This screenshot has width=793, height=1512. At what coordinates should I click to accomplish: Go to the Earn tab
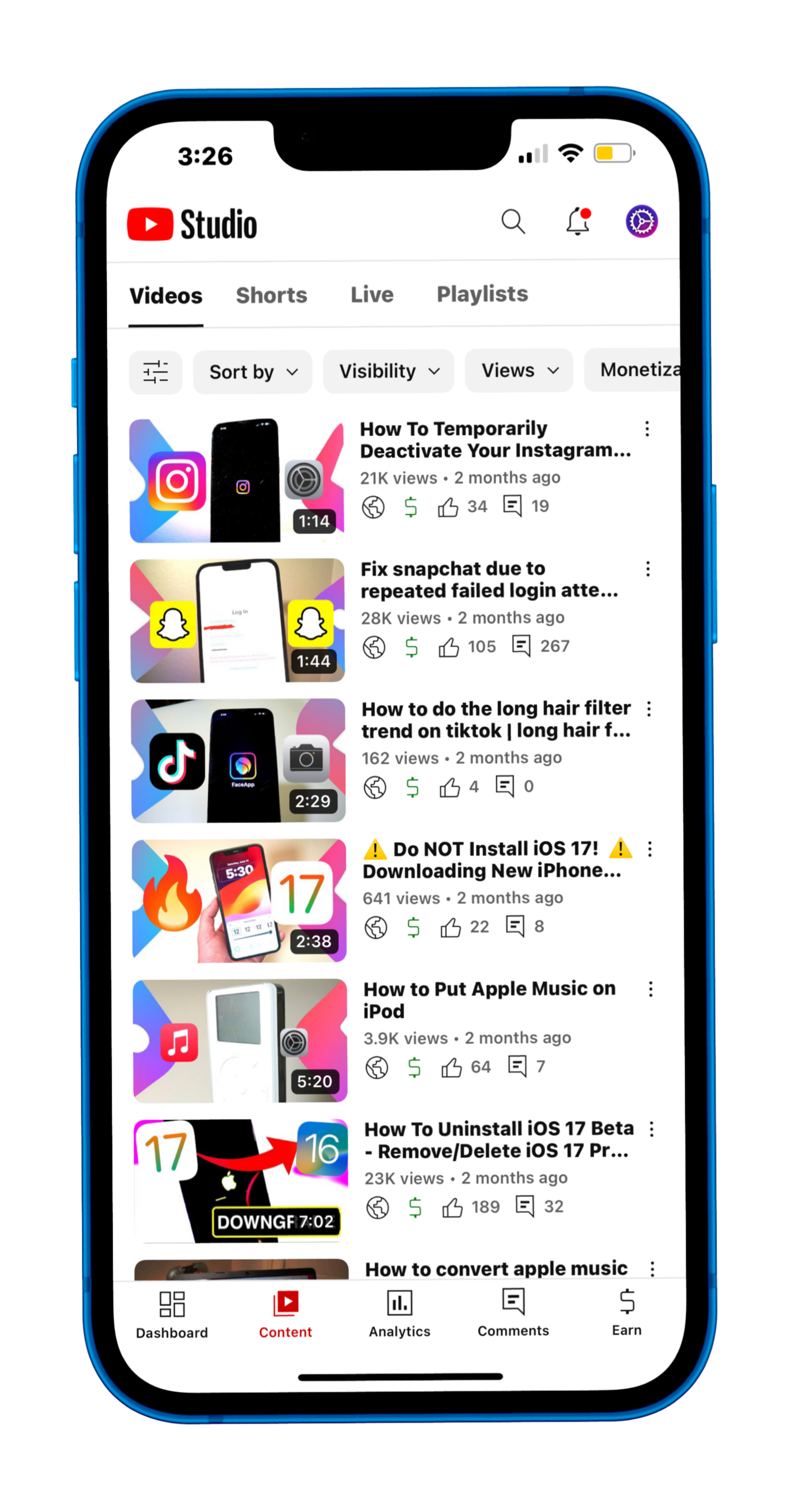pos(626,1312)
